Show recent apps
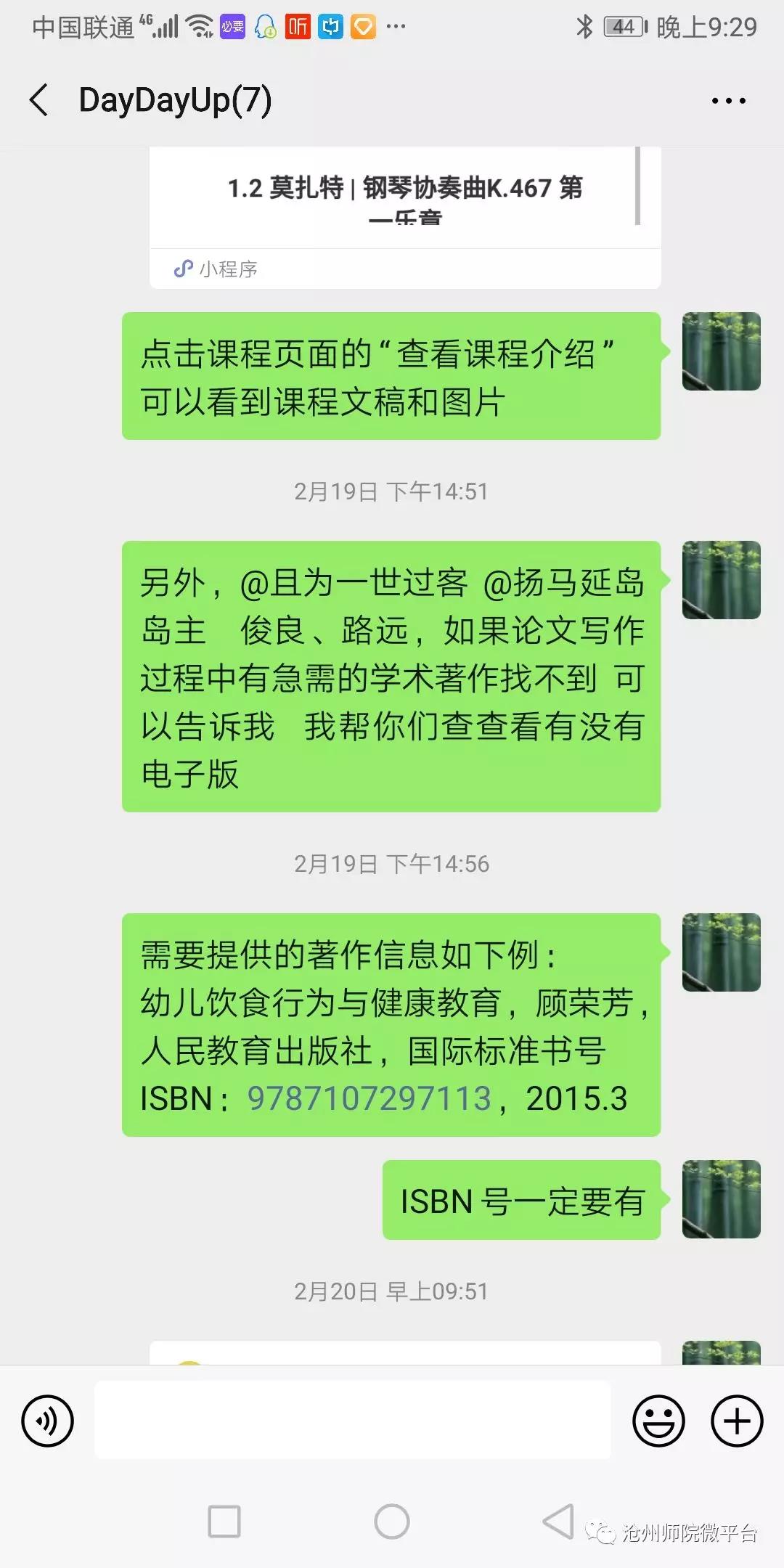The height and width of the screenshot is (1568, 784). [224, 1522]
